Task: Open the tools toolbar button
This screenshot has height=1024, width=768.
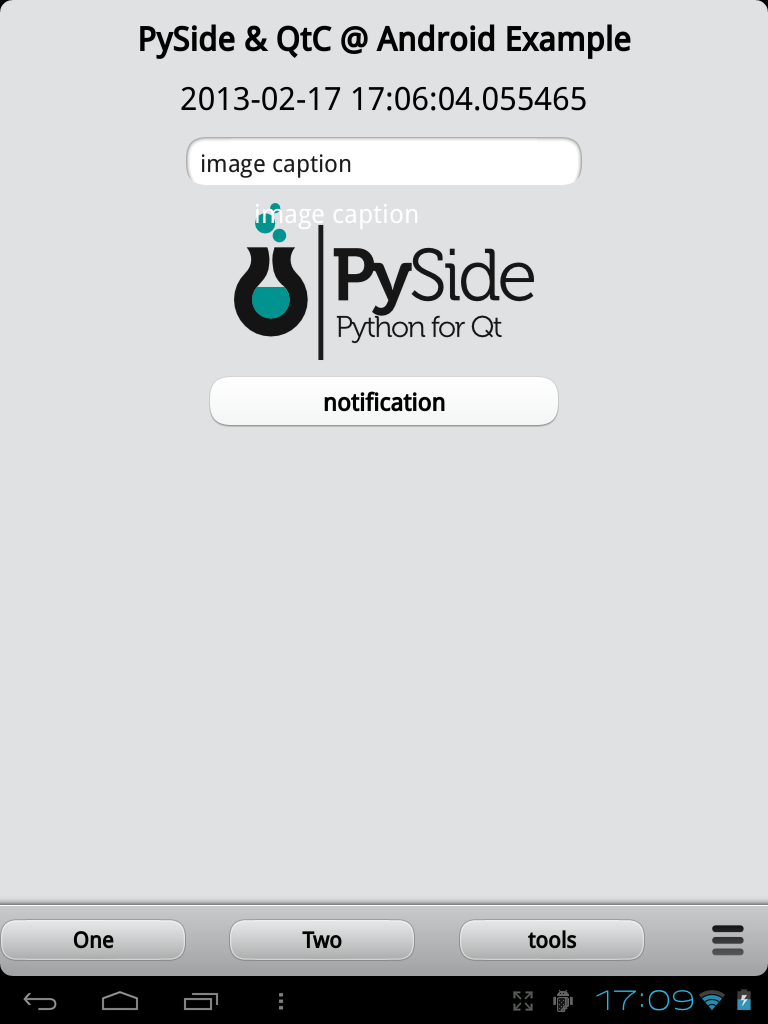Action: pos(552,940)
